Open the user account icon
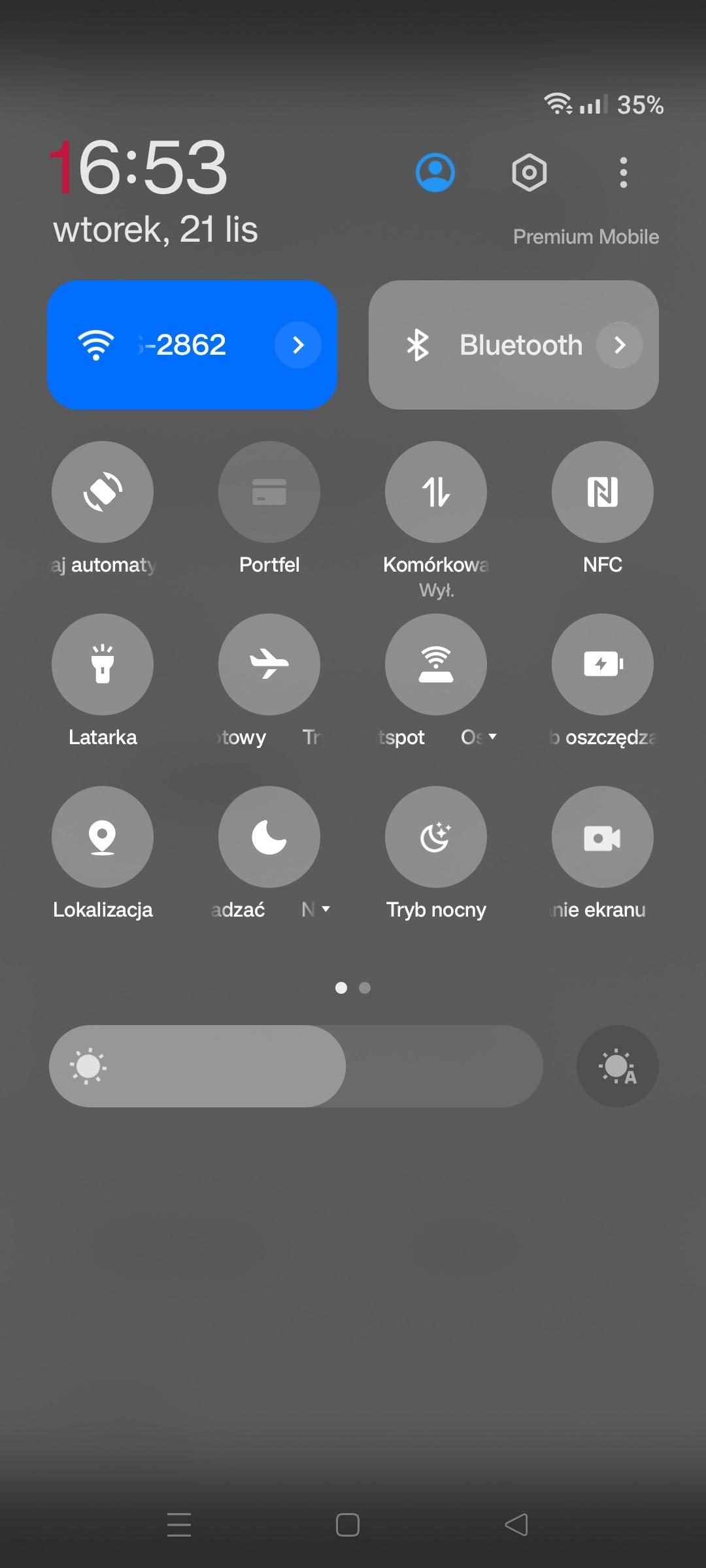The height and width of the screenshot is (1568, 706). tap(435, 172)
